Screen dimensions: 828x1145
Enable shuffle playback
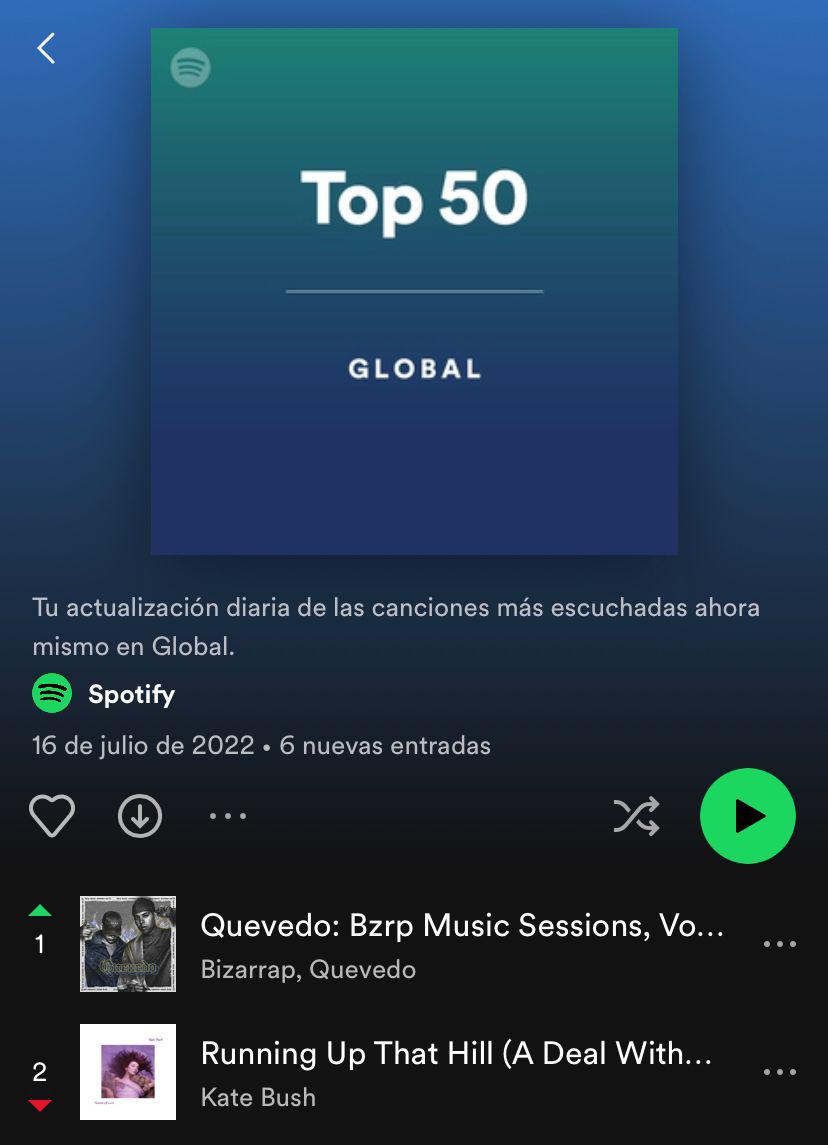click(635, 816)
